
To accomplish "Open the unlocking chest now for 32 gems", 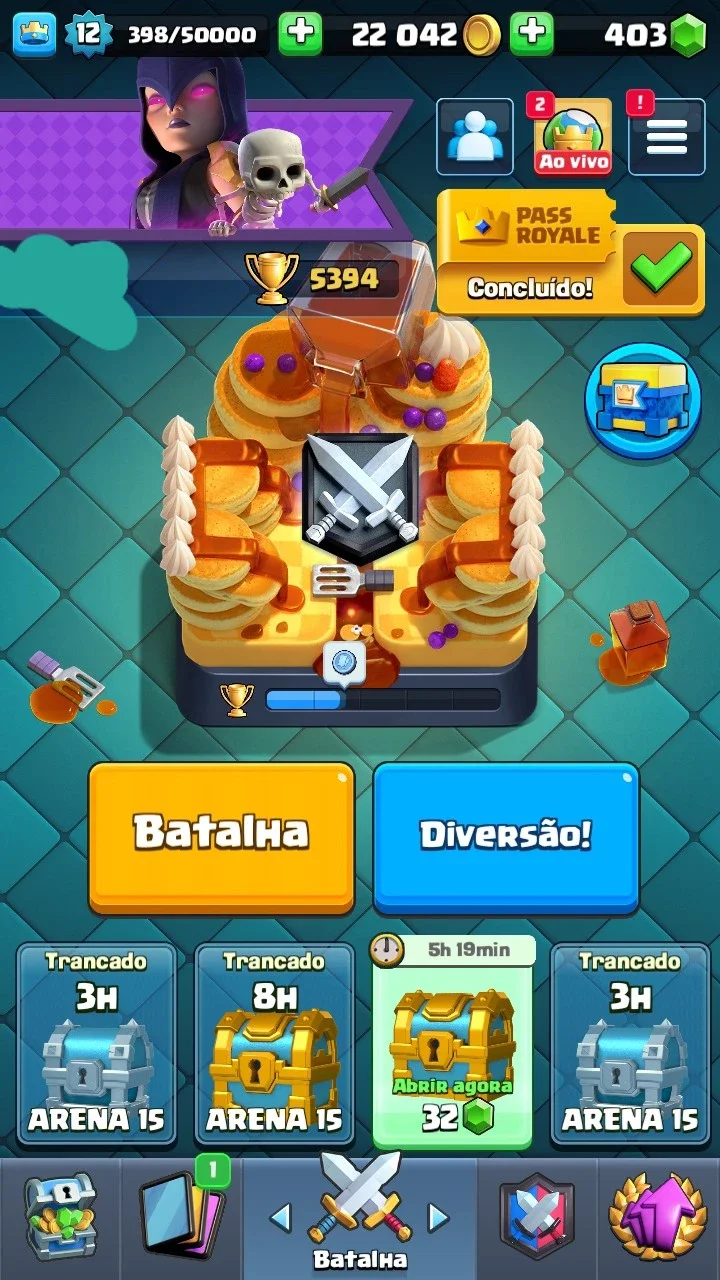I will click(x=453, y=1043).
